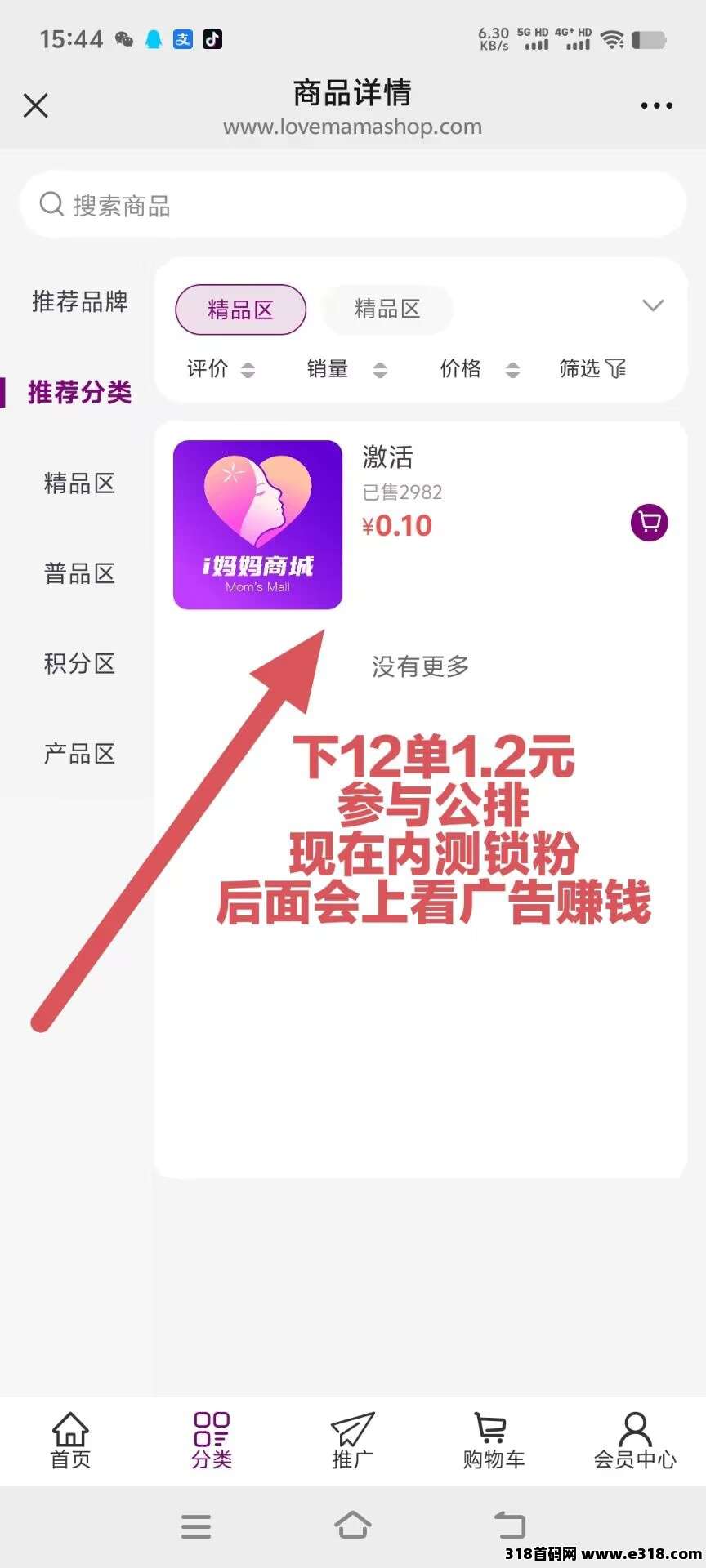The height and width of the screenshot is (1568, 706).
Task: Sort products by 价格
Action: point(480,369)
